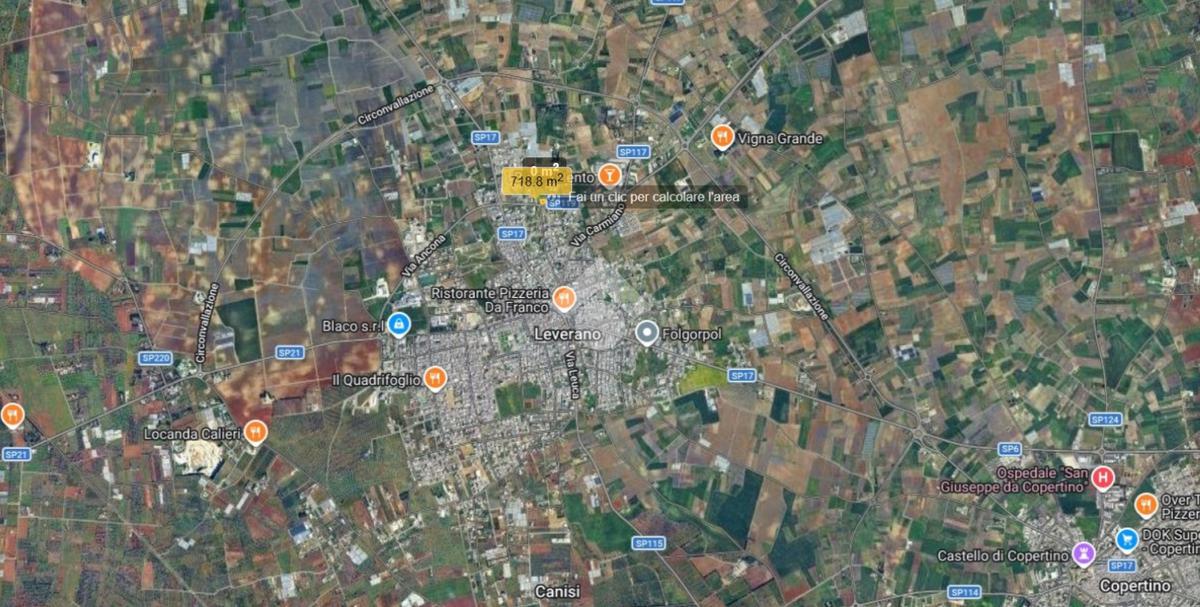
Task: Open the Vigna Grande restaurant pin
Action: point(722,136)
